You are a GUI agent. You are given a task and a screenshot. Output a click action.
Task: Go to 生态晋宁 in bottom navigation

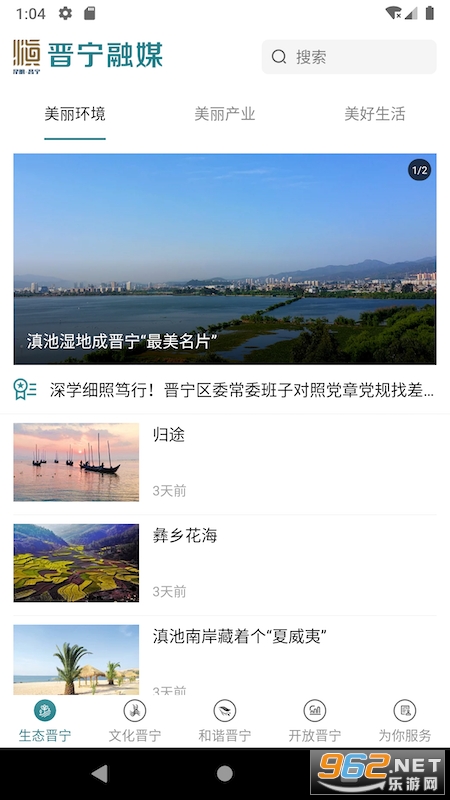[x=45, y=722]
